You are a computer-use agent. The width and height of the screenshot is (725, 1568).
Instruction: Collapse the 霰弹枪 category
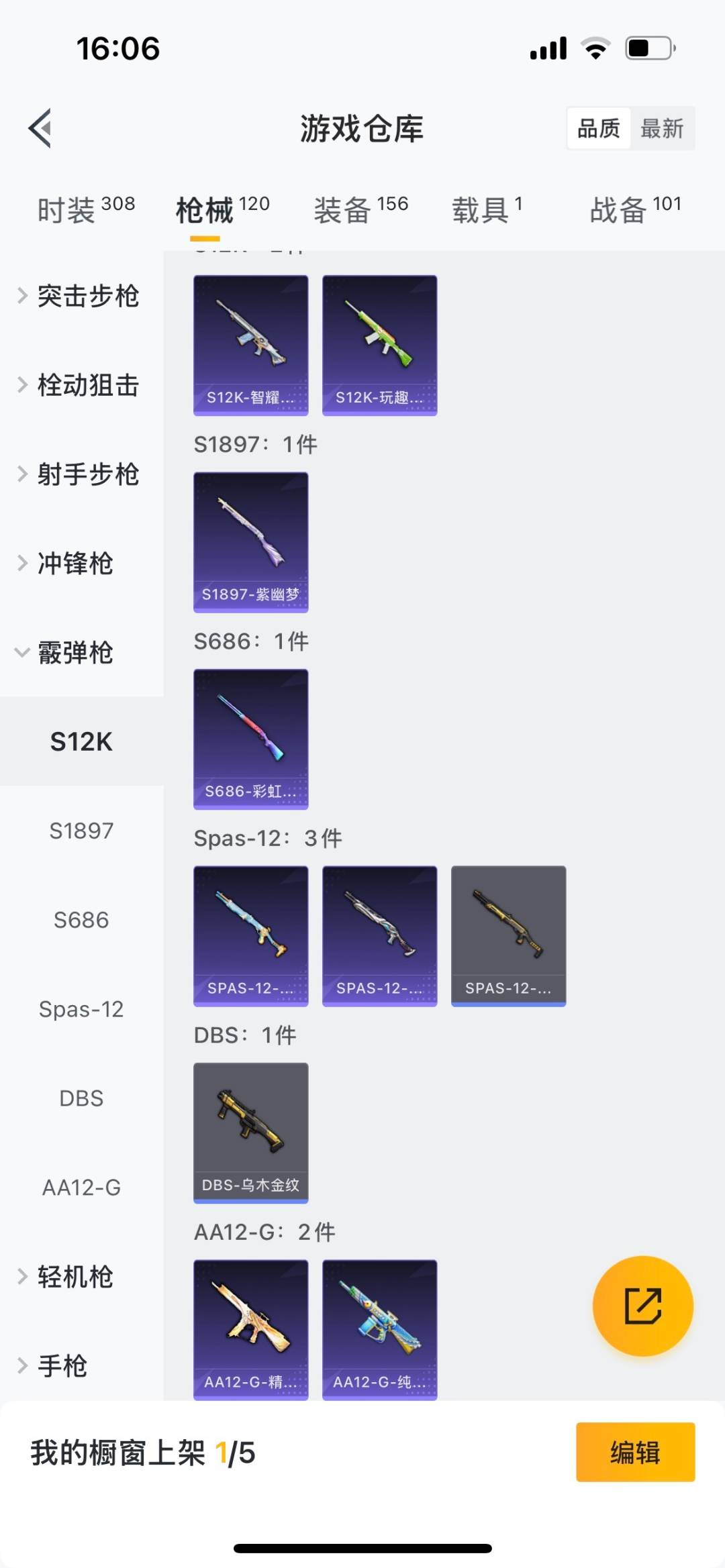[x=74, y=653]
